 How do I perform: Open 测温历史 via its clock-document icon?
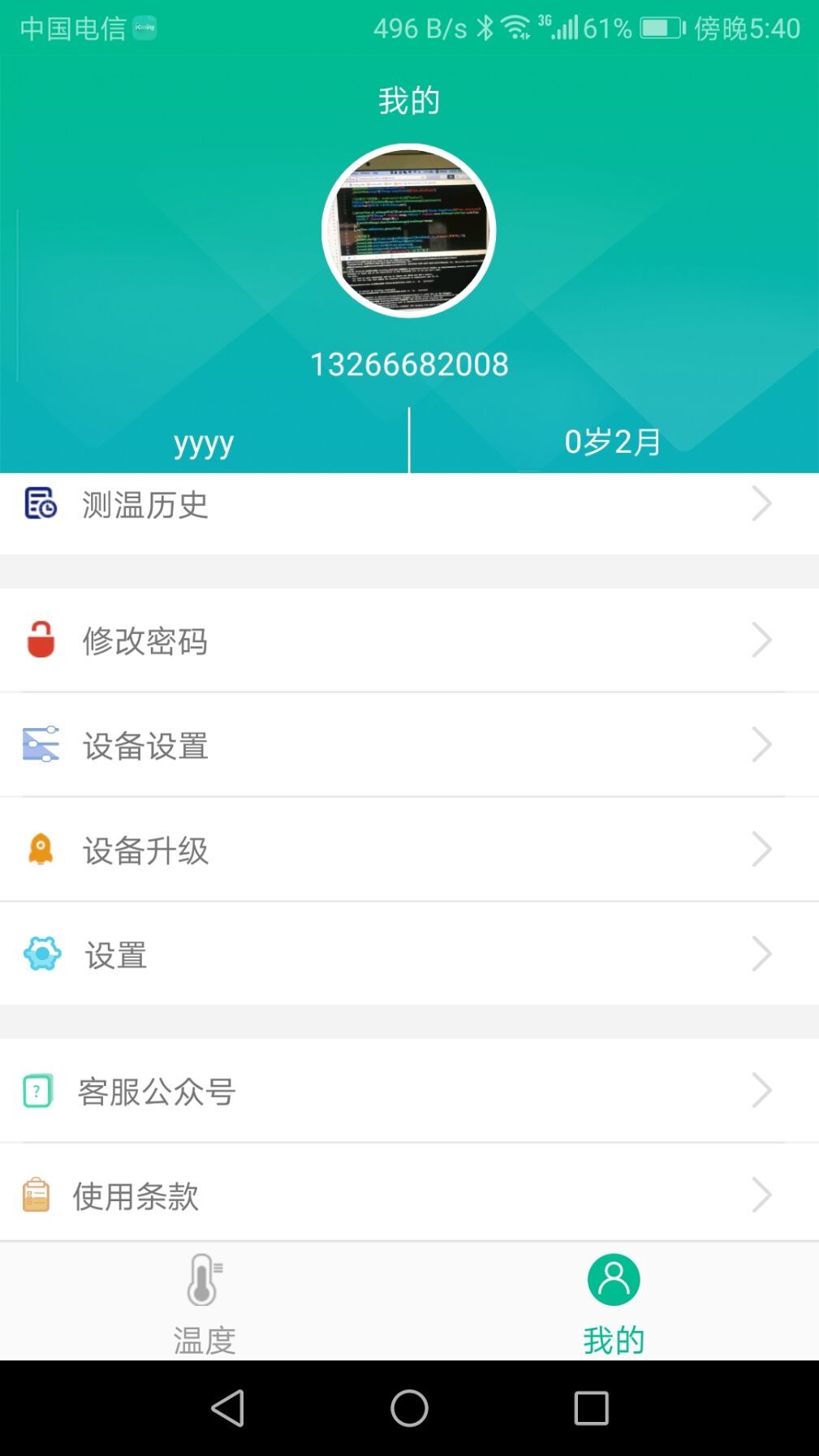click(41, 503)
